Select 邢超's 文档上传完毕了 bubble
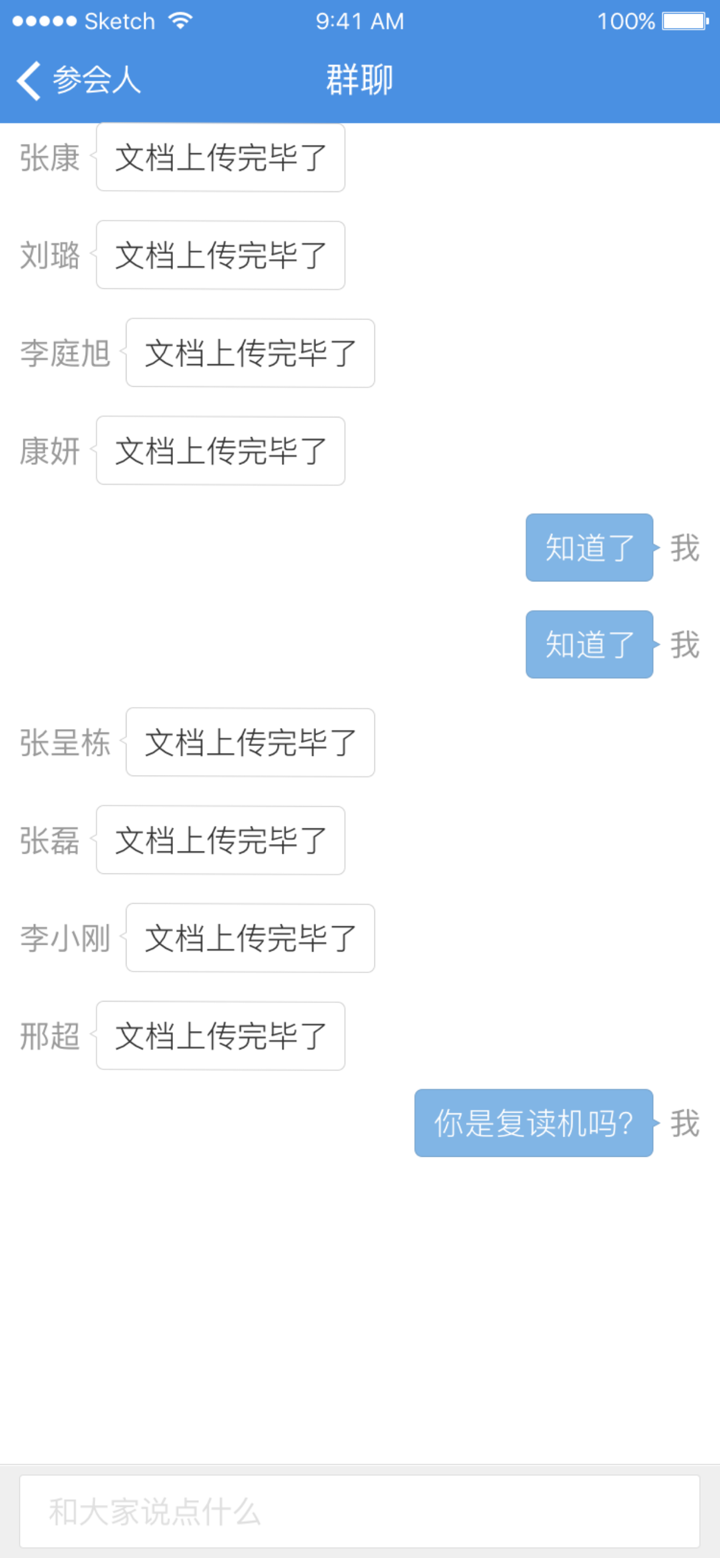 pyautogui.click(x=220, y=1036)
